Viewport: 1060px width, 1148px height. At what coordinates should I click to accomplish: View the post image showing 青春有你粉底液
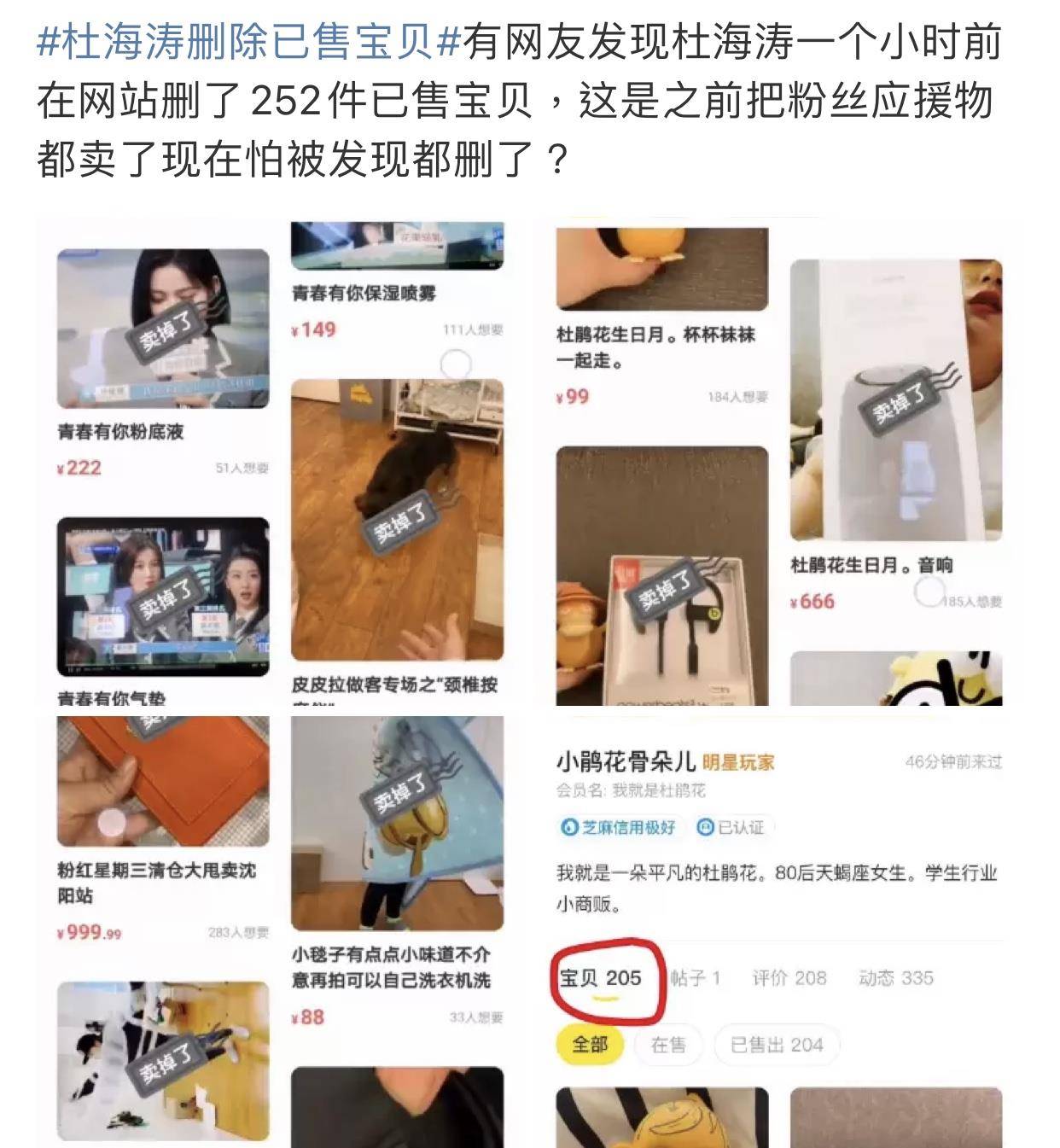280,461
